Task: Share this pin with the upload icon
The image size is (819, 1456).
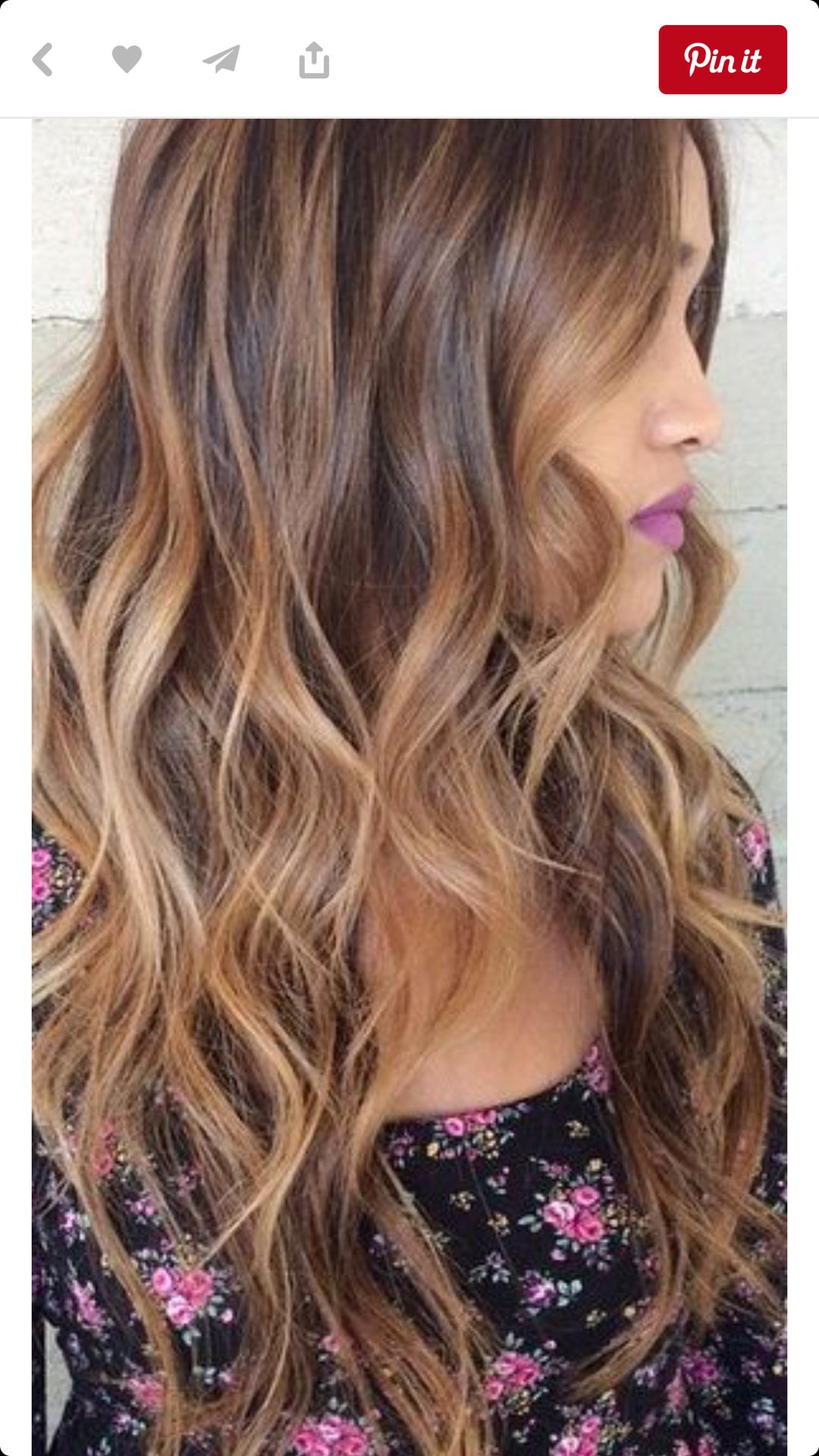Action: point(314,60)
